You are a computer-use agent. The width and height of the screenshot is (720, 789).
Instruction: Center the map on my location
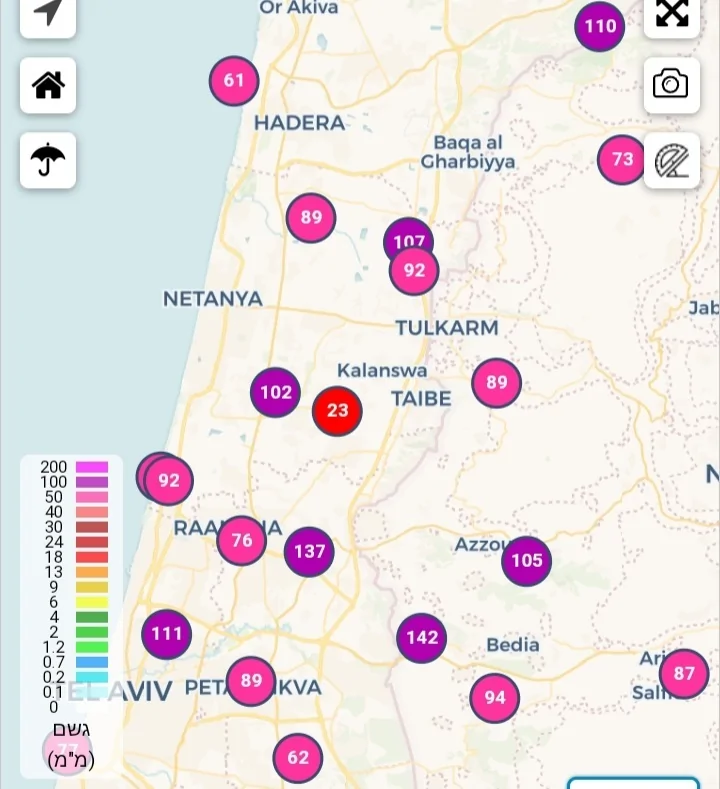coord(47,13)
